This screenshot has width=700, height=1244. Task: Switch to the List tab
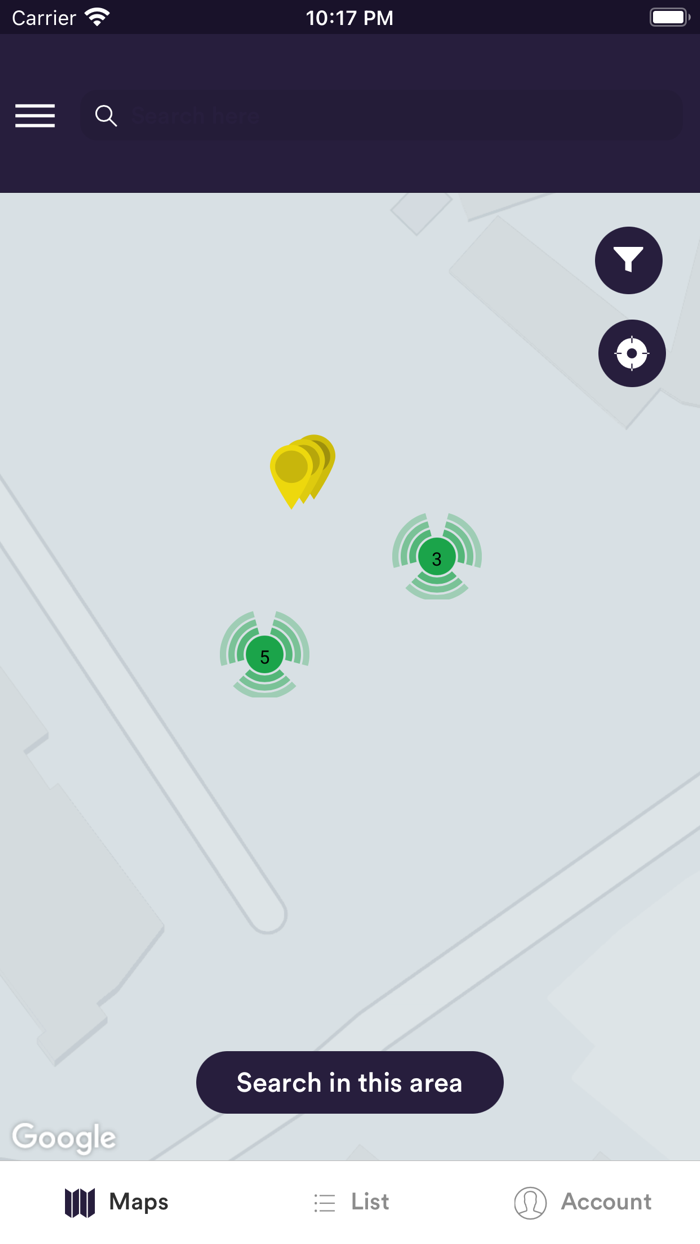[350, 1202]
